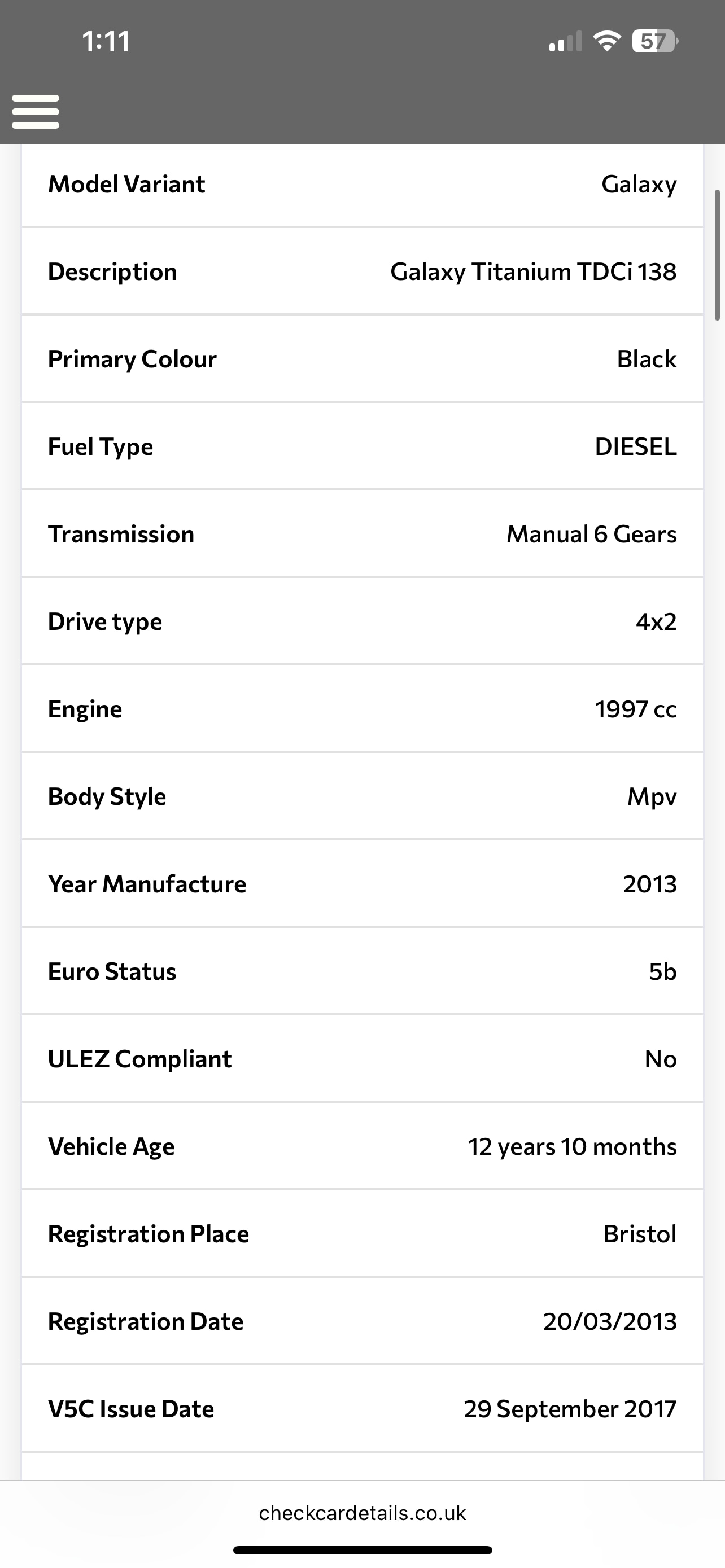Screen dimensions: 725x1568
Task: Click the V5C Issue Date row
Action: [x=362, y=1408]
